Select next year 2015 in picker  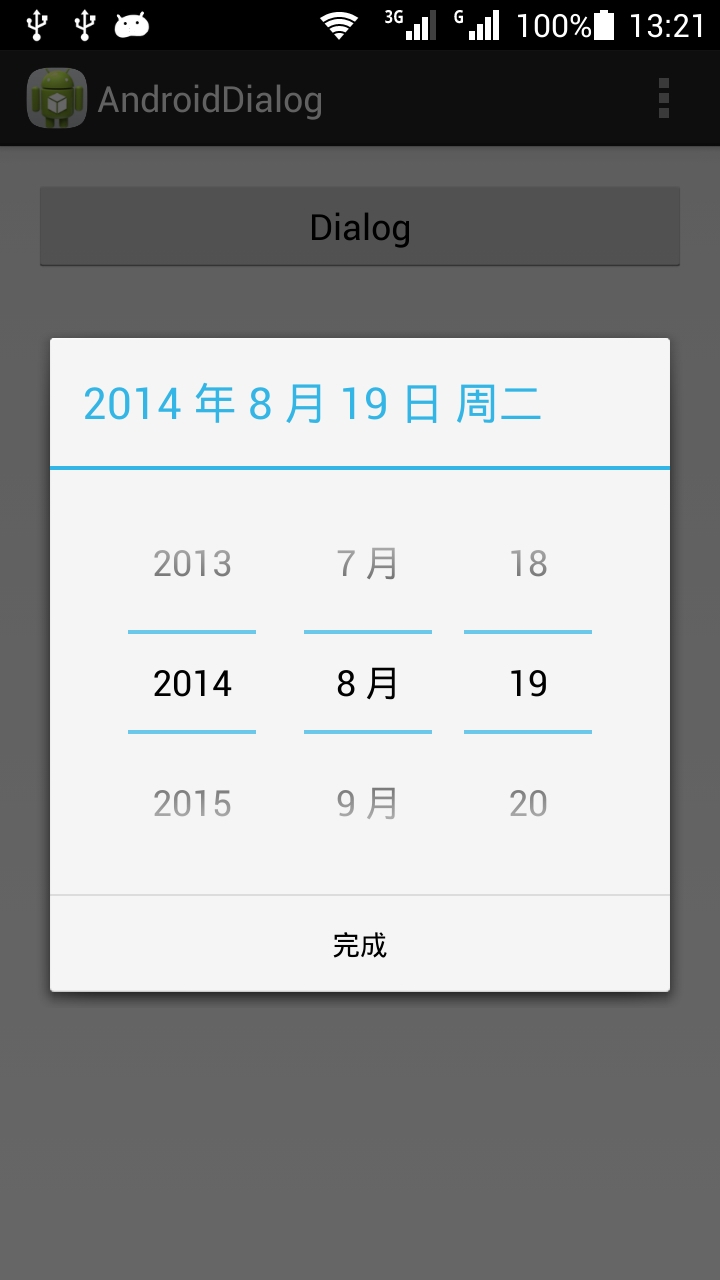[x=192, y=804]
